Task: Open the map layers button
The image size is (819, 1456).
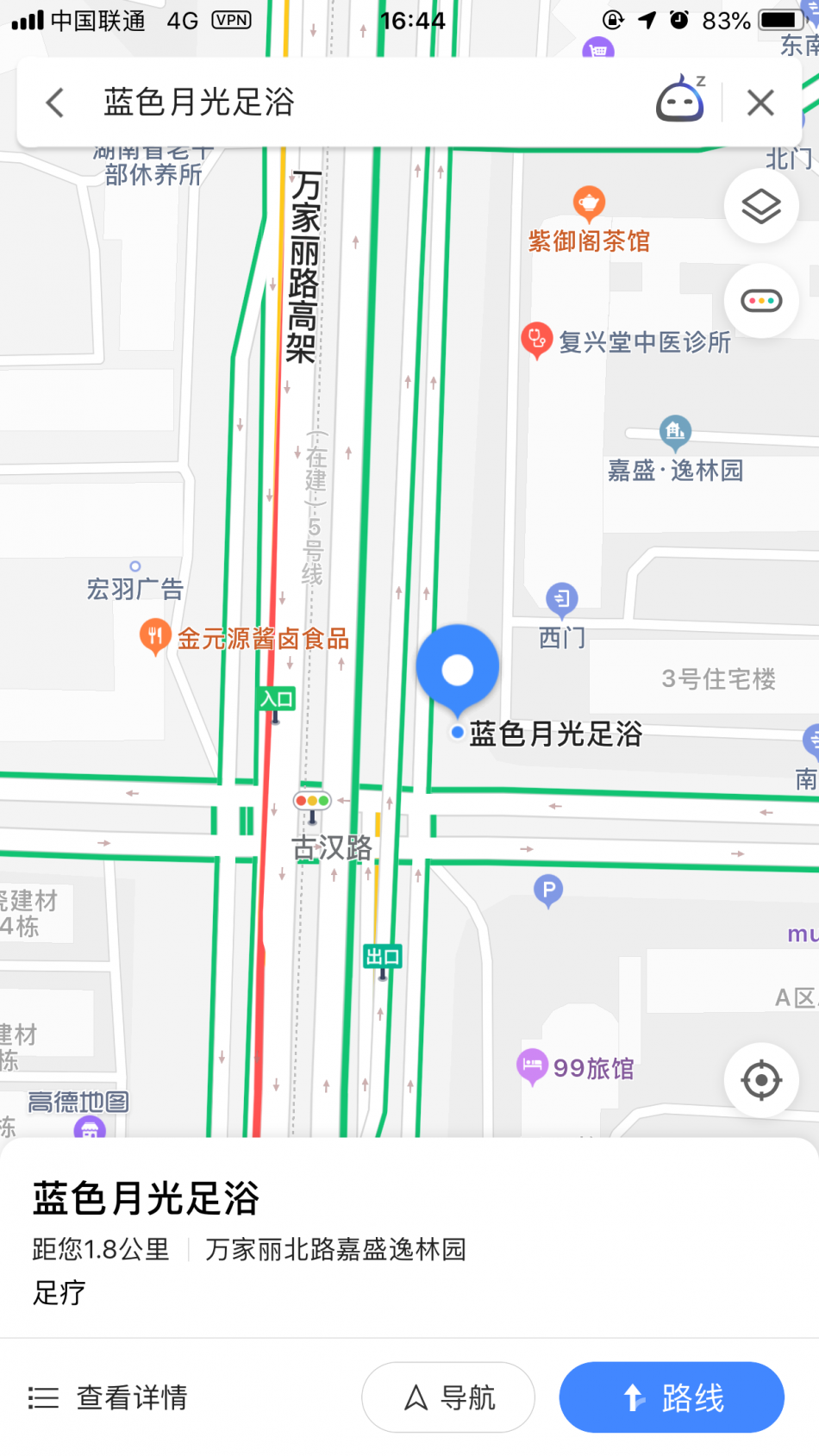Action: [x=761, y=206]
